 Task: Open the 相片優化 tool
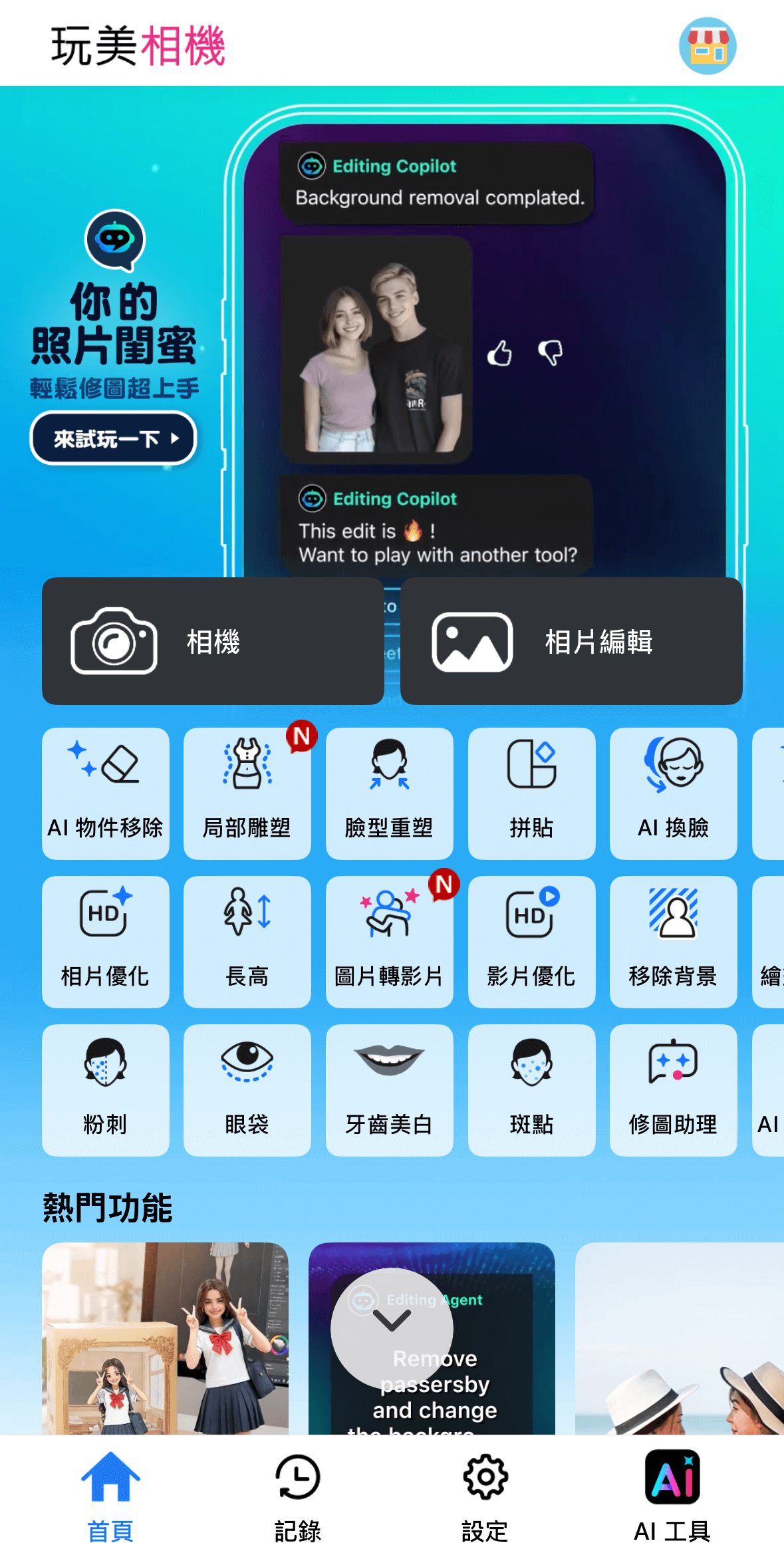tap(106, 941)
